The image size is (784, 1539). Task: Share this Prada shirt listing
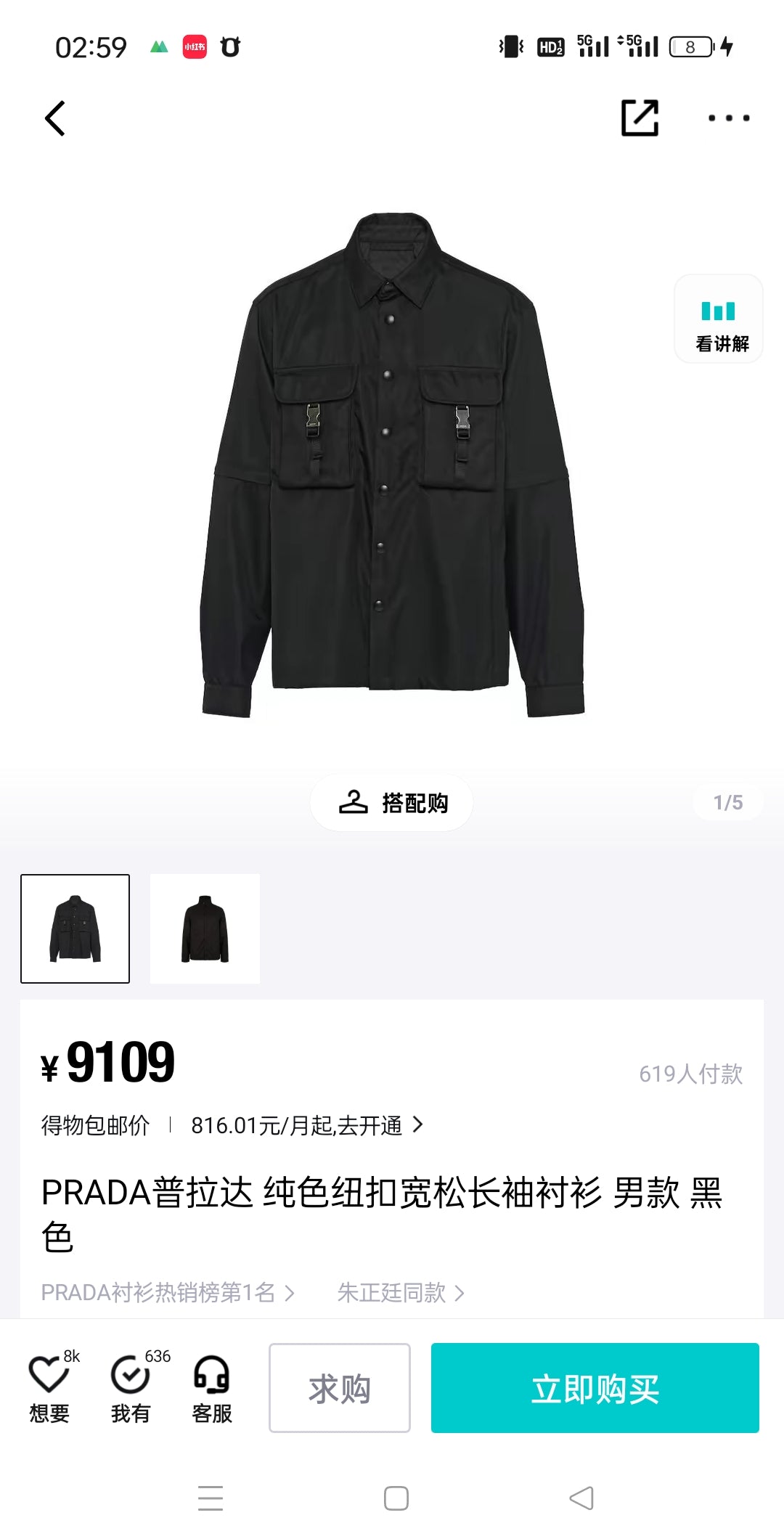(x=640, y=118)
